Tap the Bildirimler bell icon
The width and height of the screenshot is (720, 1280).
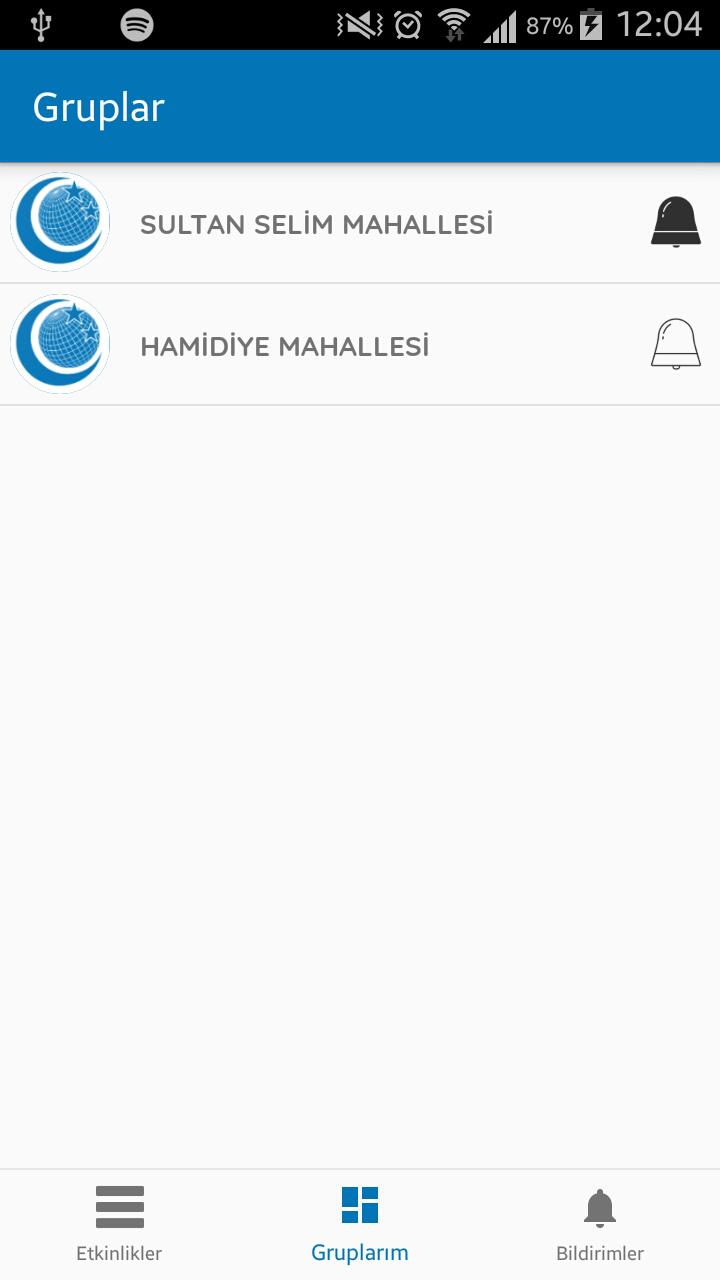click(600, 1207)
